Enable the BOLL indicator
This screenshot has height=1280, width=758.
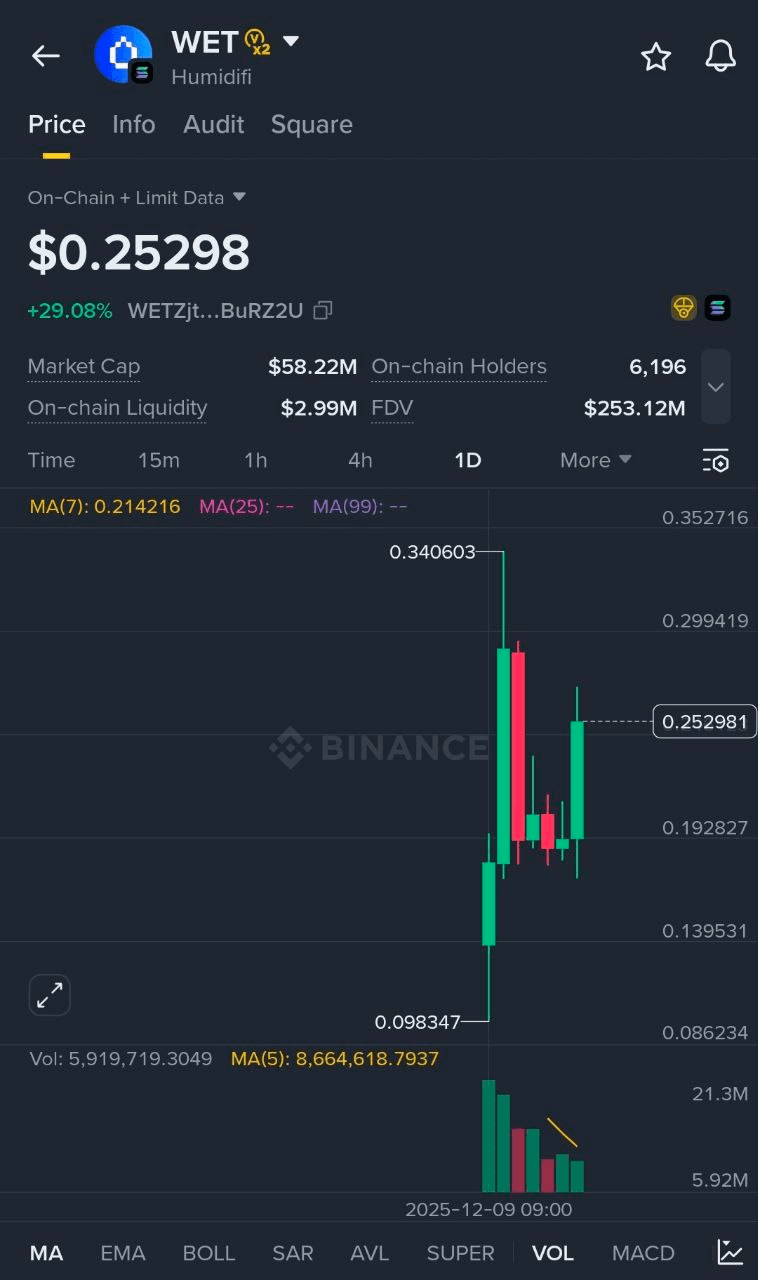tap(208, 1253)
